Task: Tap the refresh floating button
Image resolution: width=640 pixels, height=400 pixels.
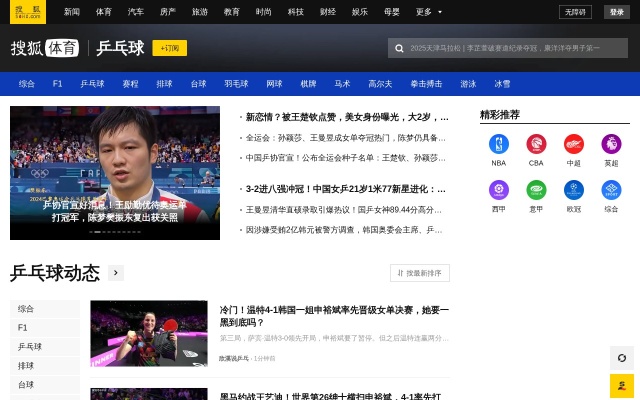Action: coord(621,358)
